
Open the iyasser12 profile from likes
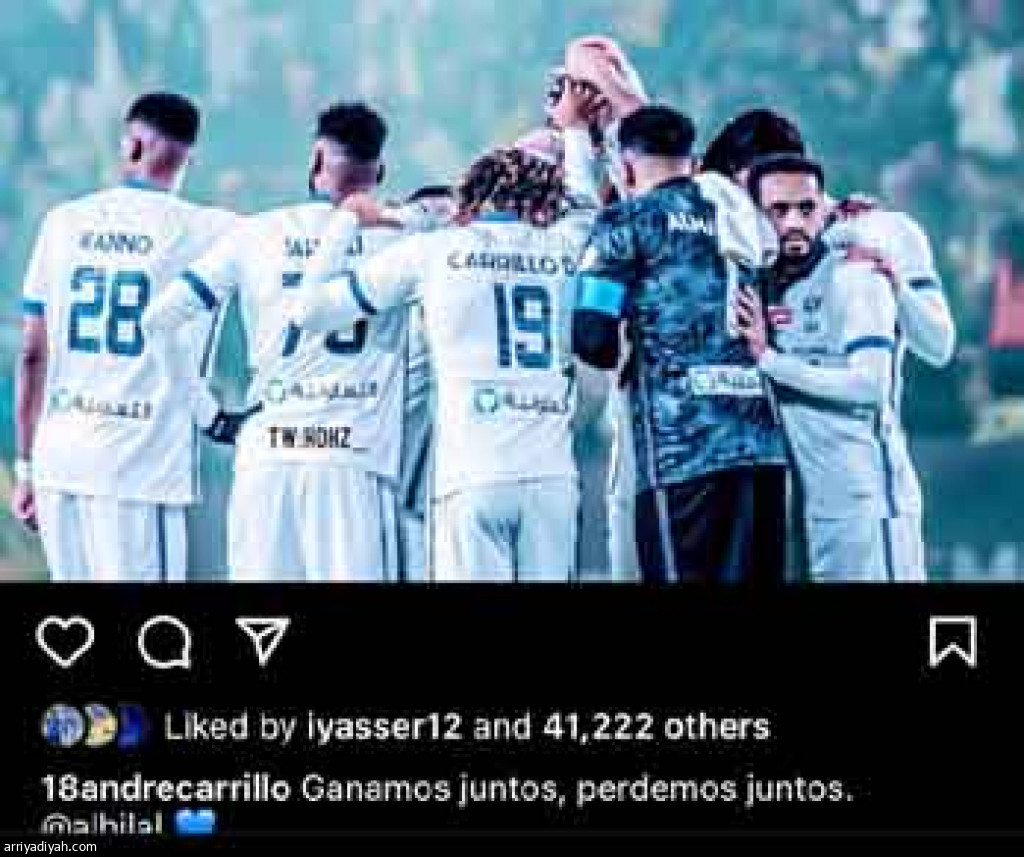(x=384, y=727)
